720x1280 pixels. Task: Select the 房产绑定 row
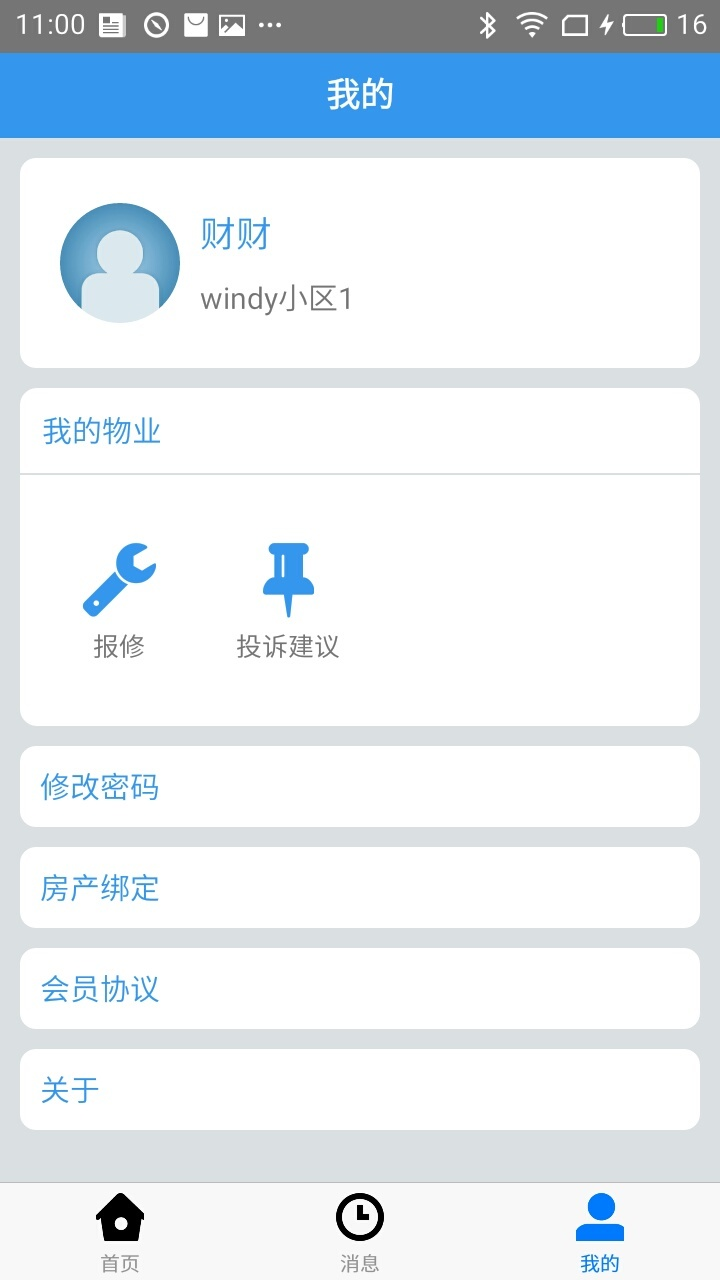point(360,888)
